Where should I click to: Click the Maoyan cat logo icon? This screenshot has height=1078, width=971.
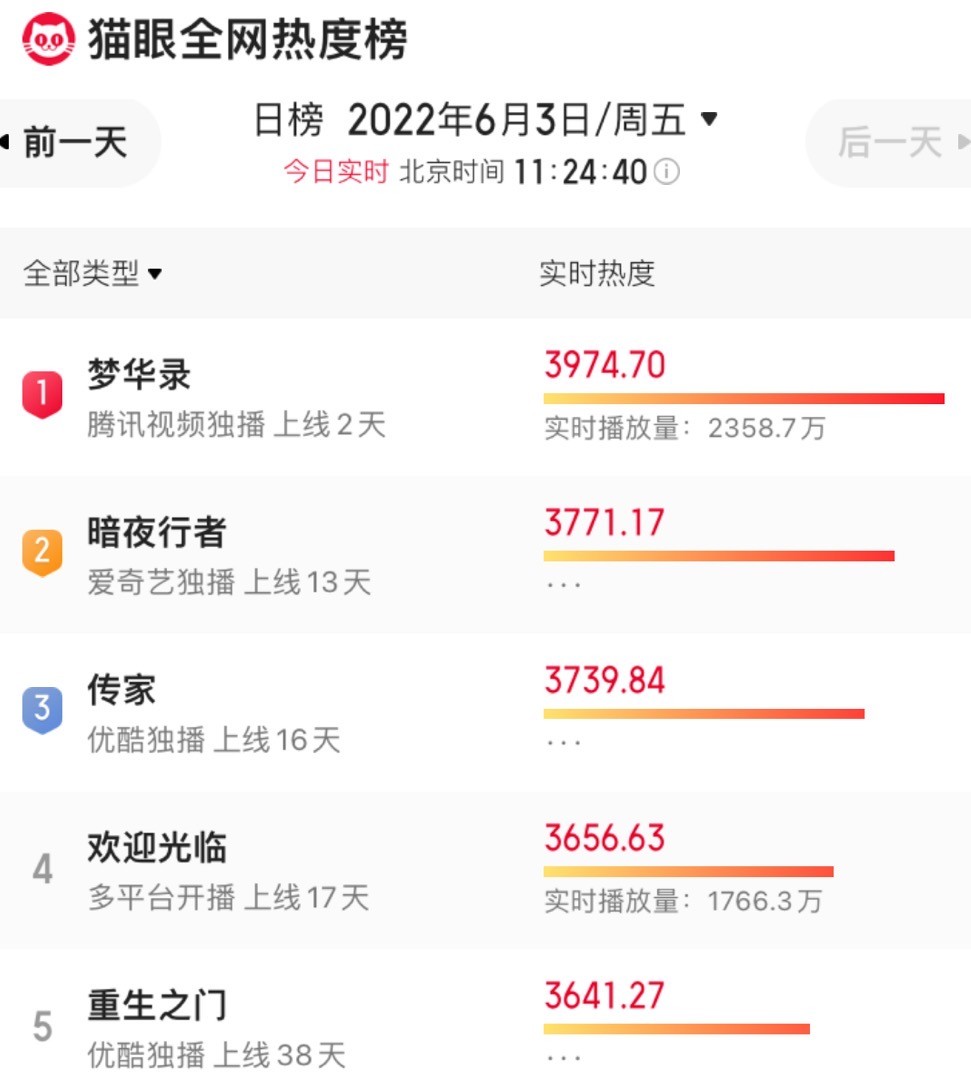(48, 39)
